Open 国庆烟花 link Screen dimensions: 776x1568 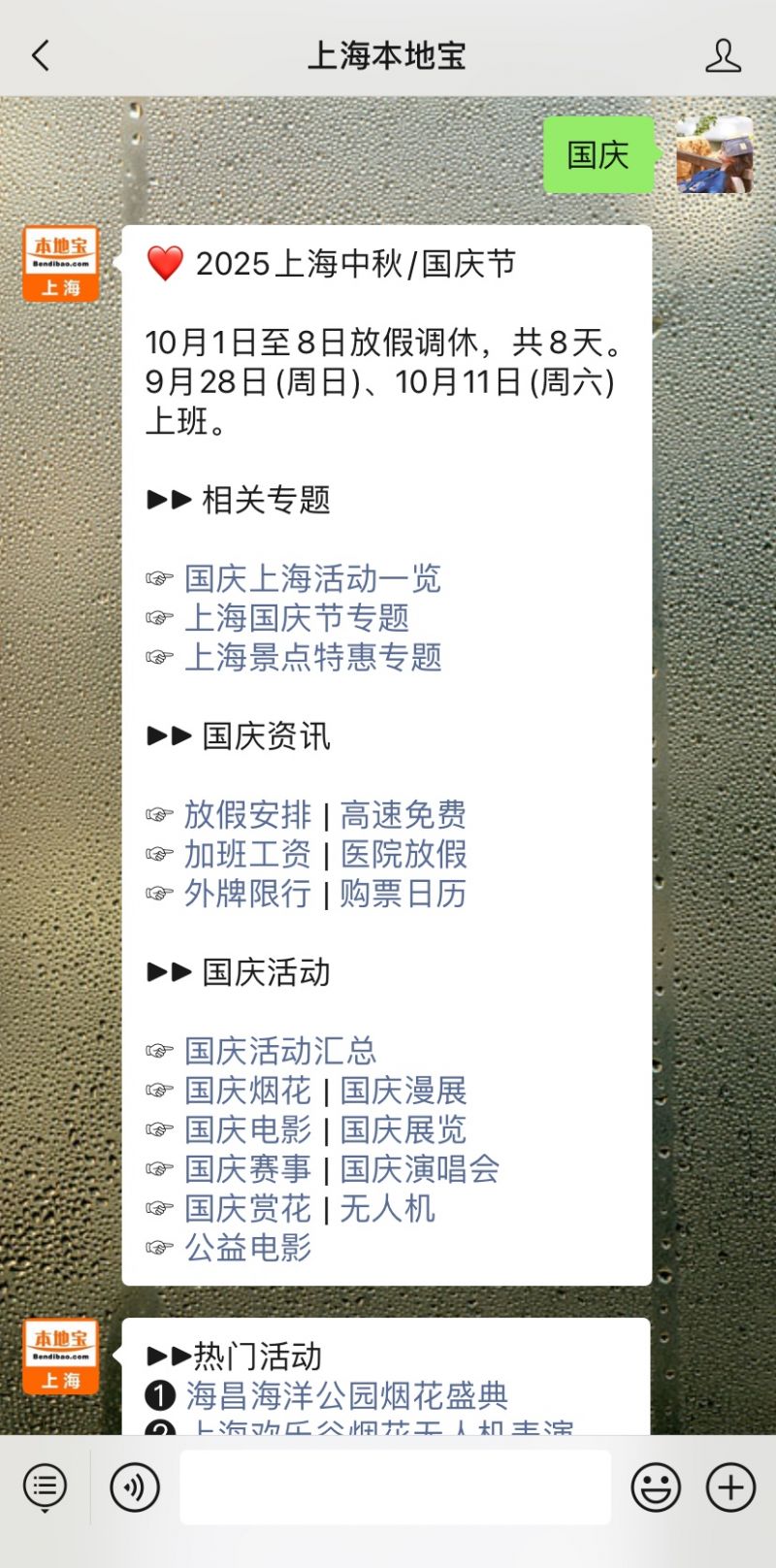coord(247,1091)
